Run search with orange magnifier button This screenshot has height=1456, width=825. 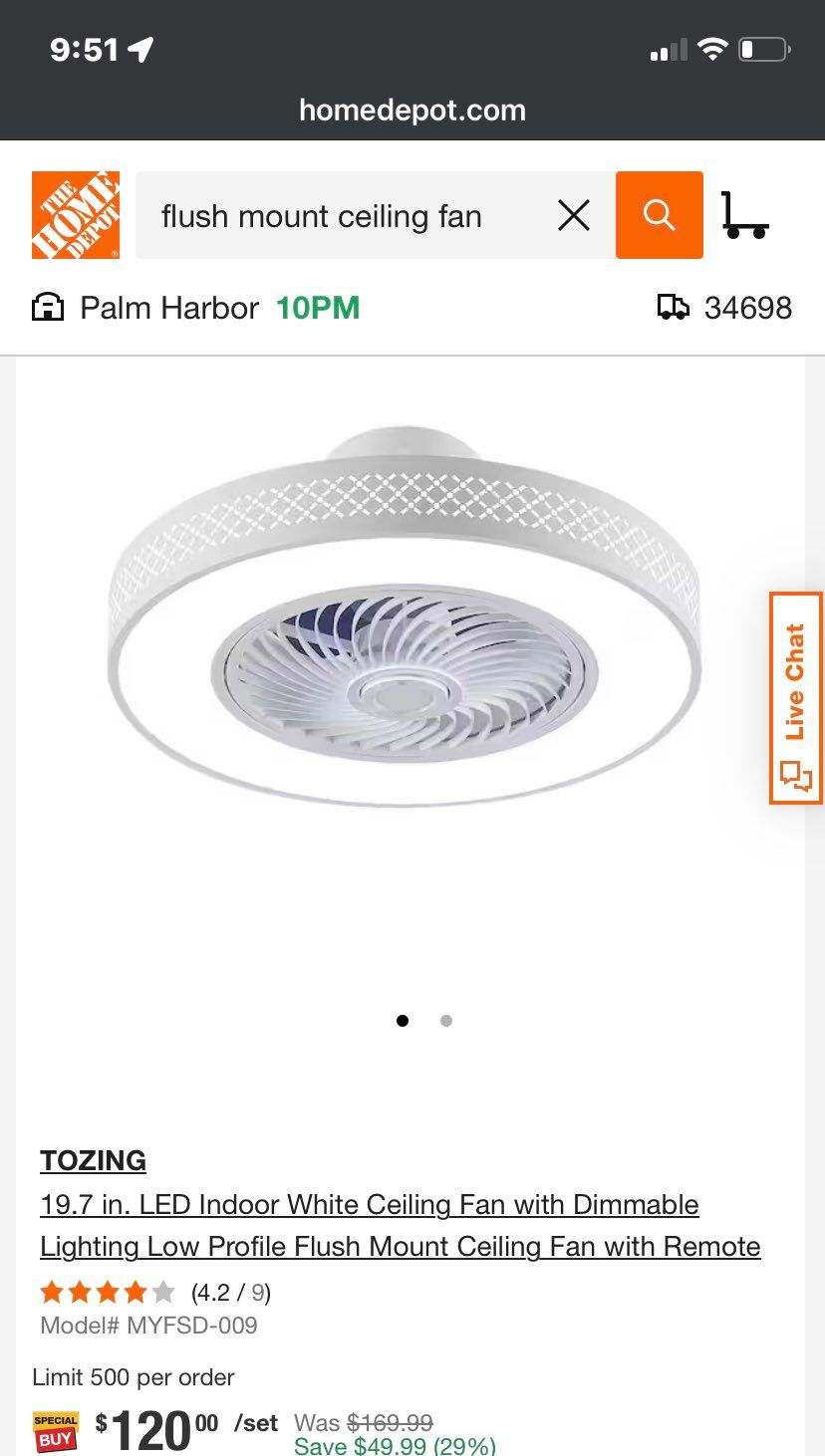tap(659, 215)
